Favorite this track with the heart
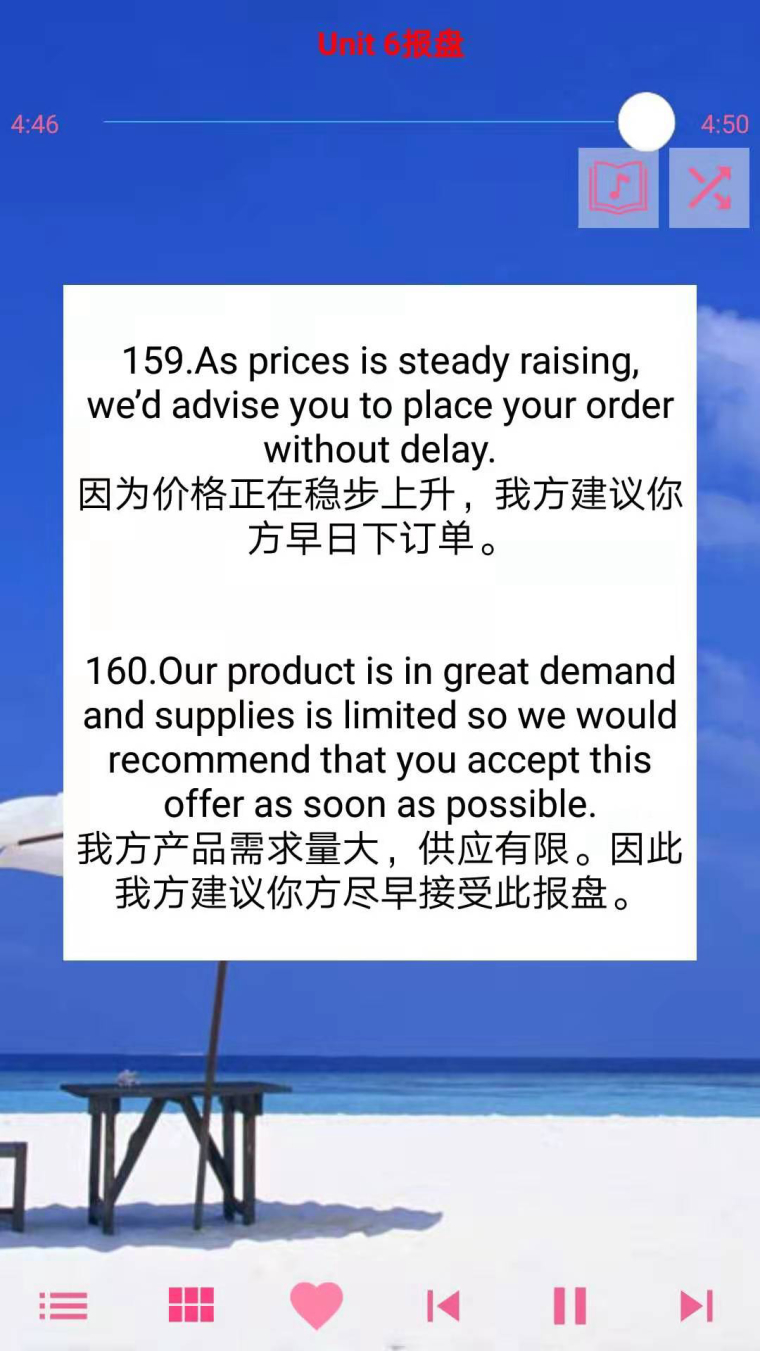The width and height of the screenshot is (760, 1351). click(316, 1306)
